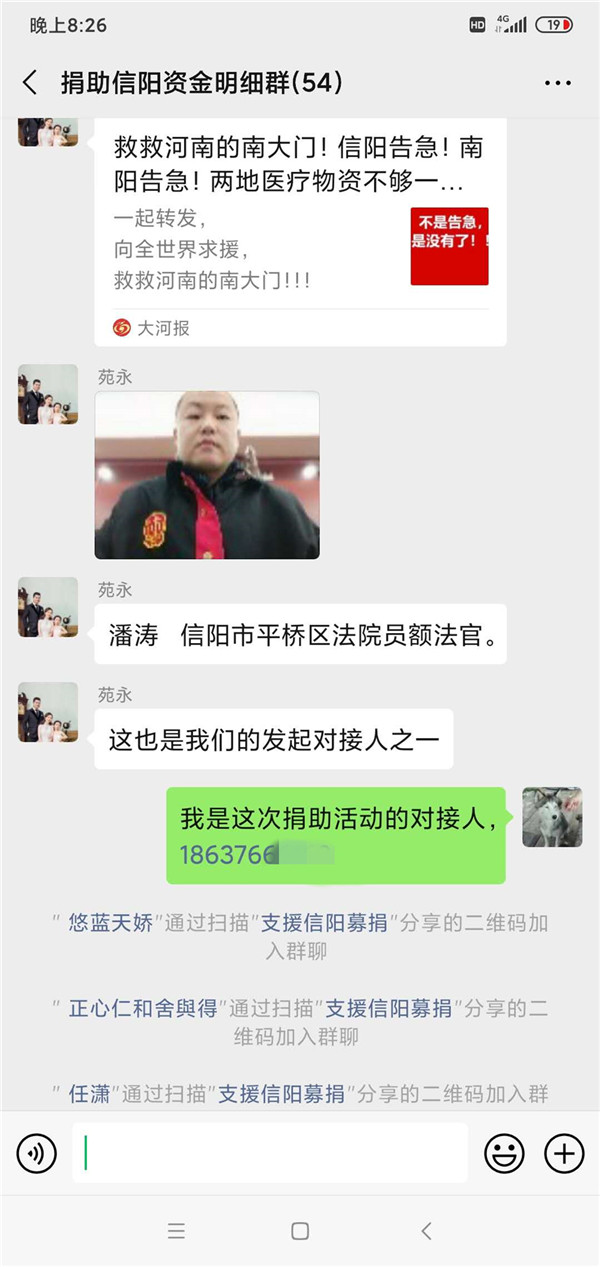Open the system recent apps menu

(x=176, y=1231)
